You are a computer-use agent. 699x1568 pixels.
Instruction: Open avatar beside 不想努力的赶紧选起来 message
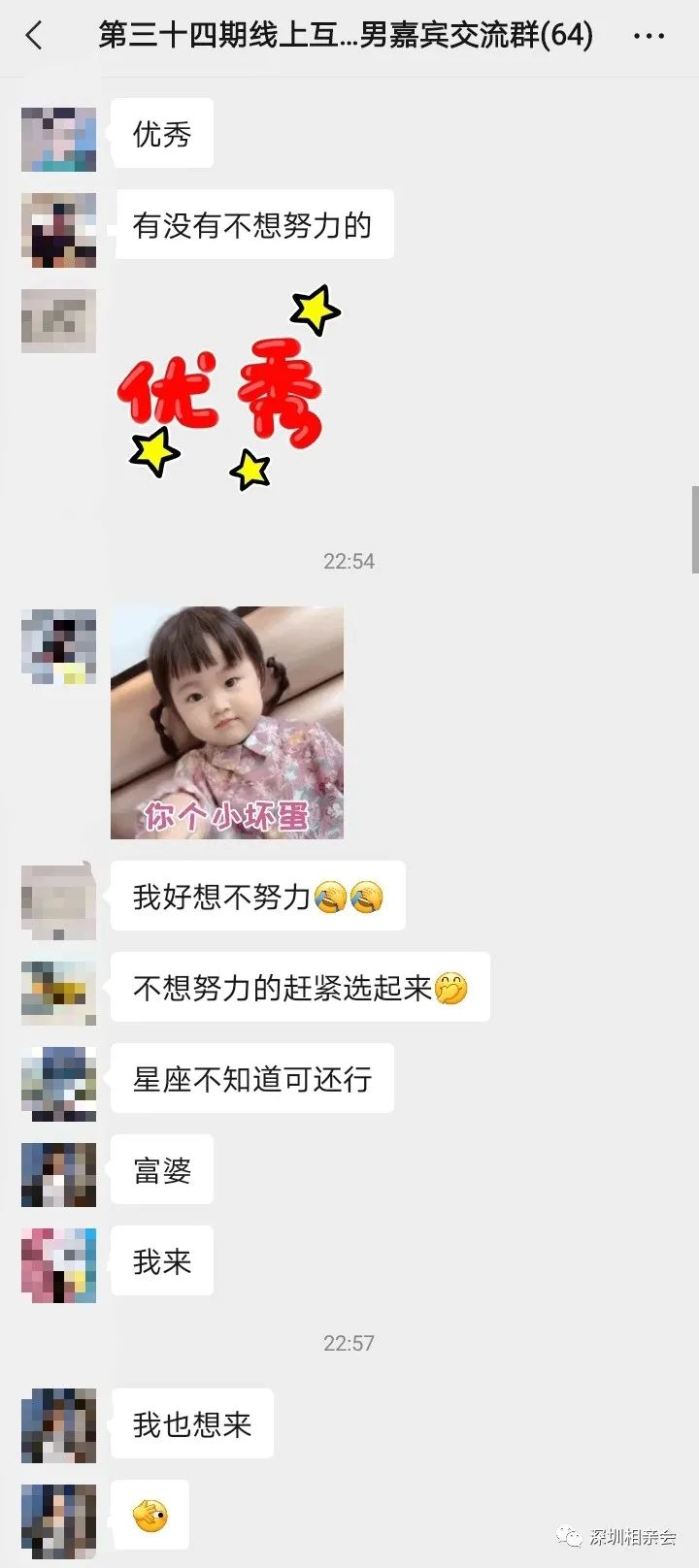[58, 992]
